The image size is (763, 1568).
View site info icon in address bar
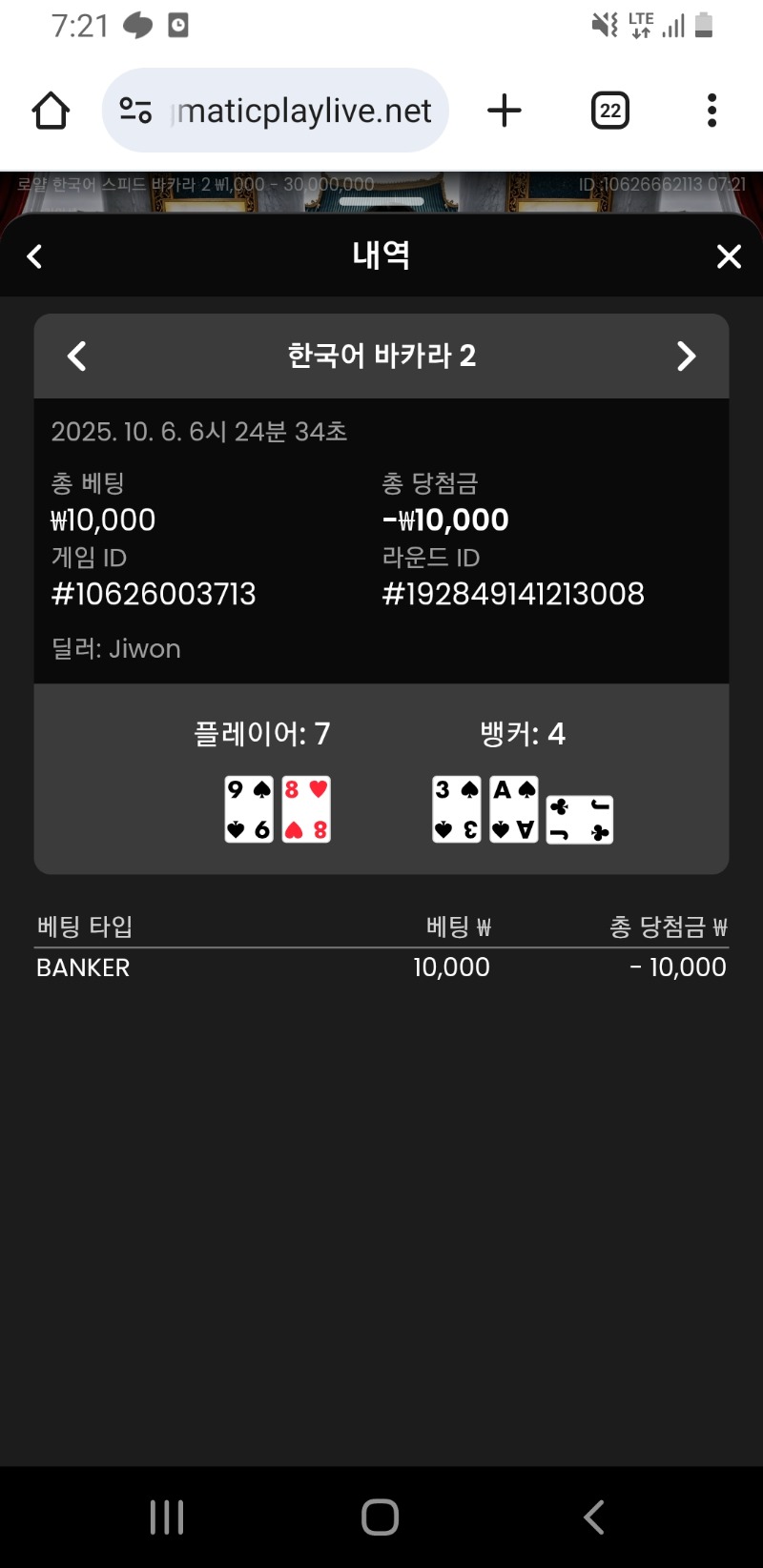pyautogui.click(x=135, y=112)
